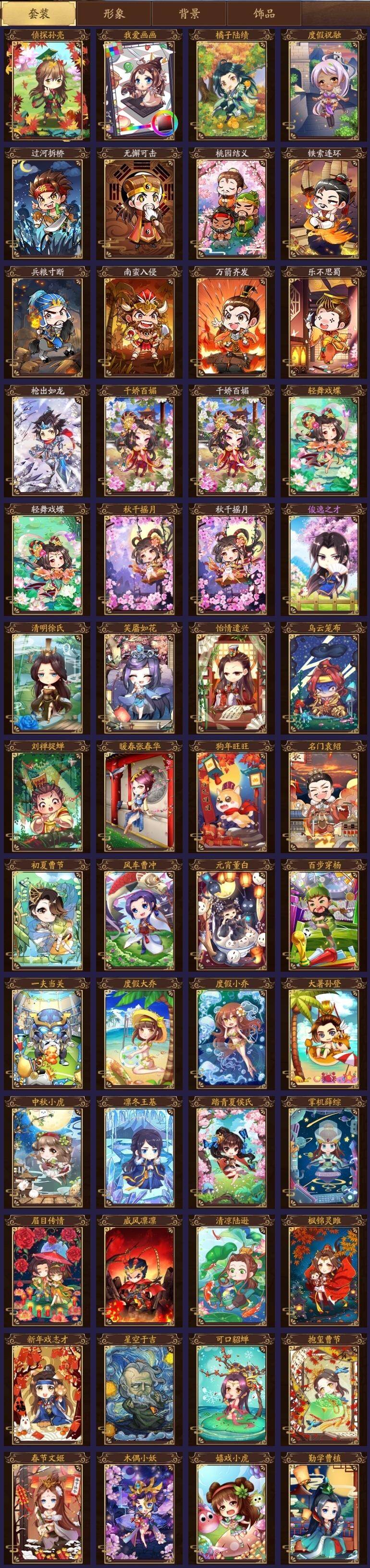This screenshot has width=370, height=1568.
Task: Open the 饰品 tab
Action: (x=264, y=13)
